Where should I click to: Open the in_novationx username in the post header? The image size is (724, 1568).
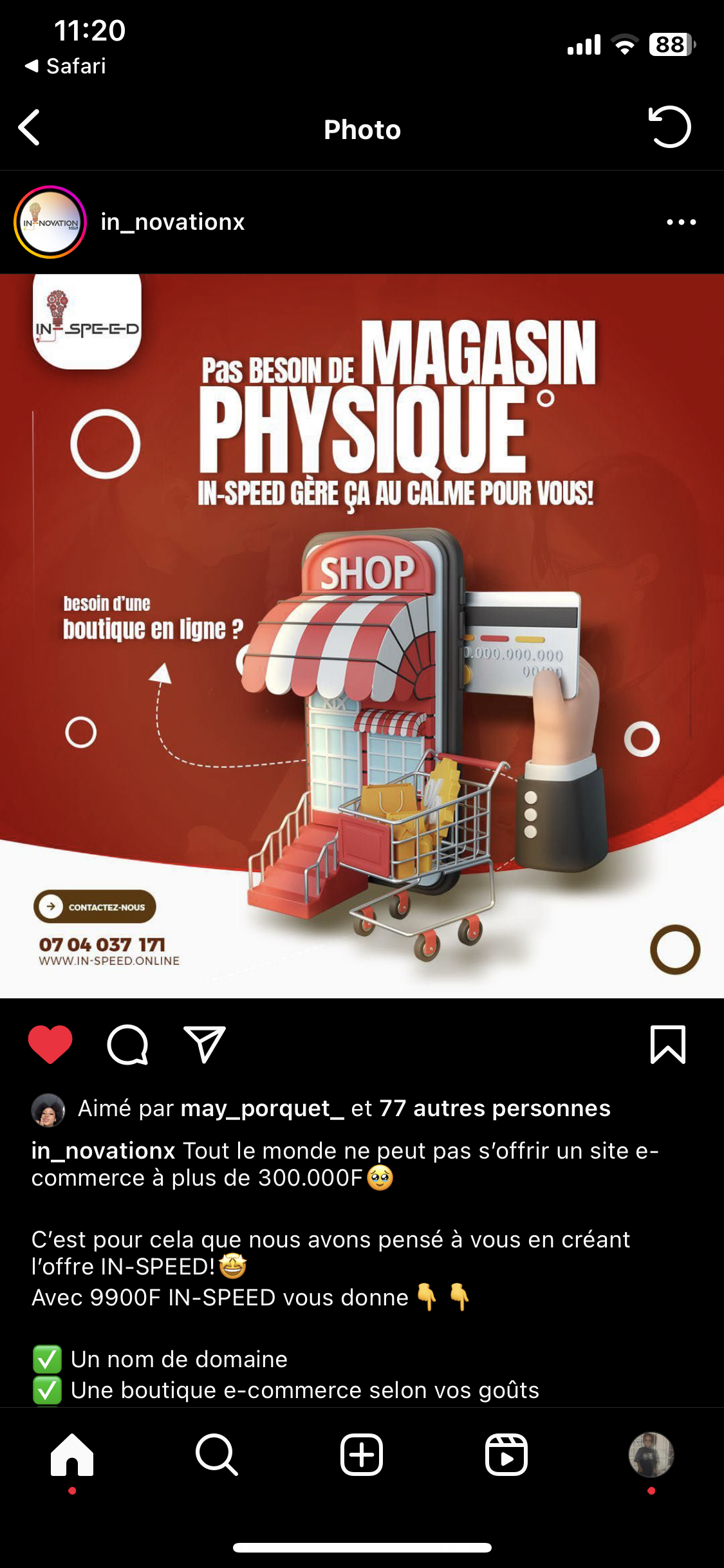[x=172, y=222]
